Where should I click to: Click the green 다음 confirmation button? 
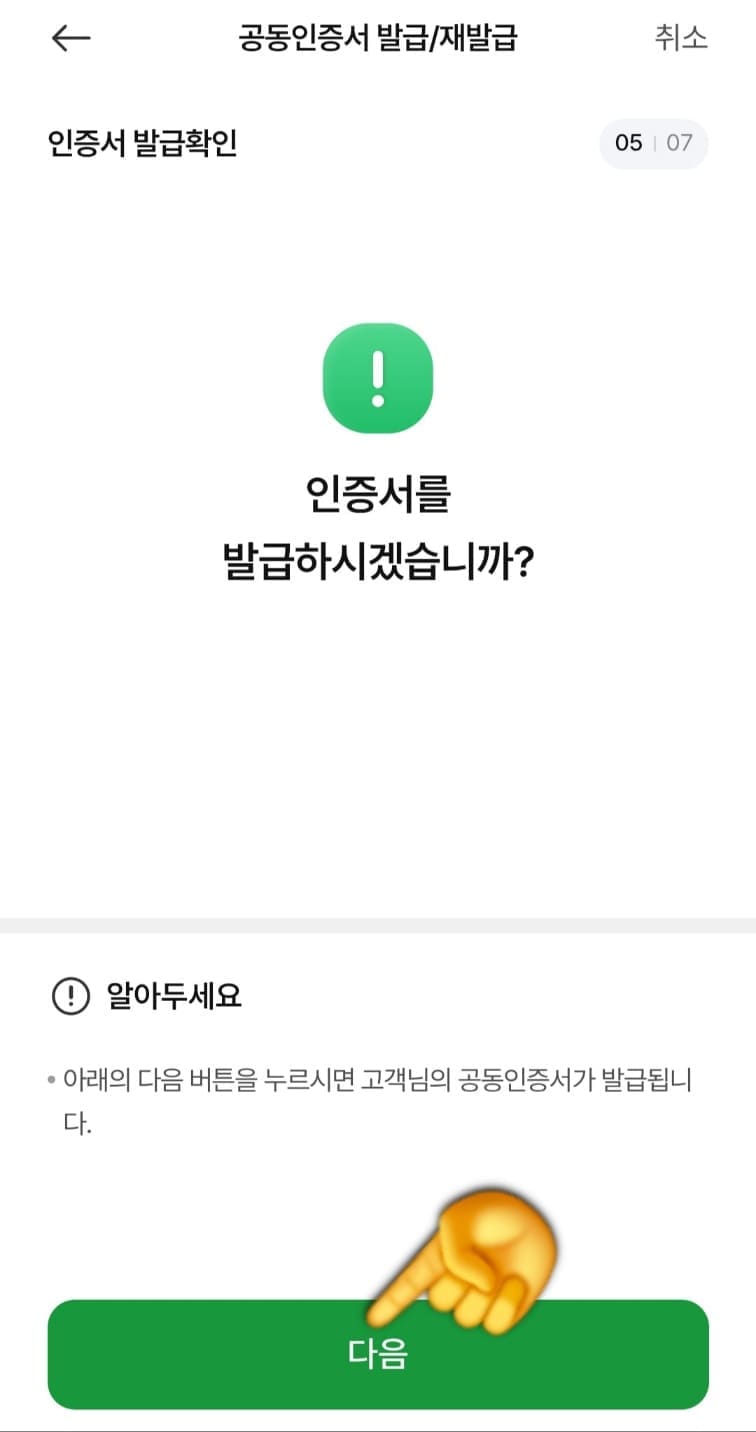[378, 1356]
